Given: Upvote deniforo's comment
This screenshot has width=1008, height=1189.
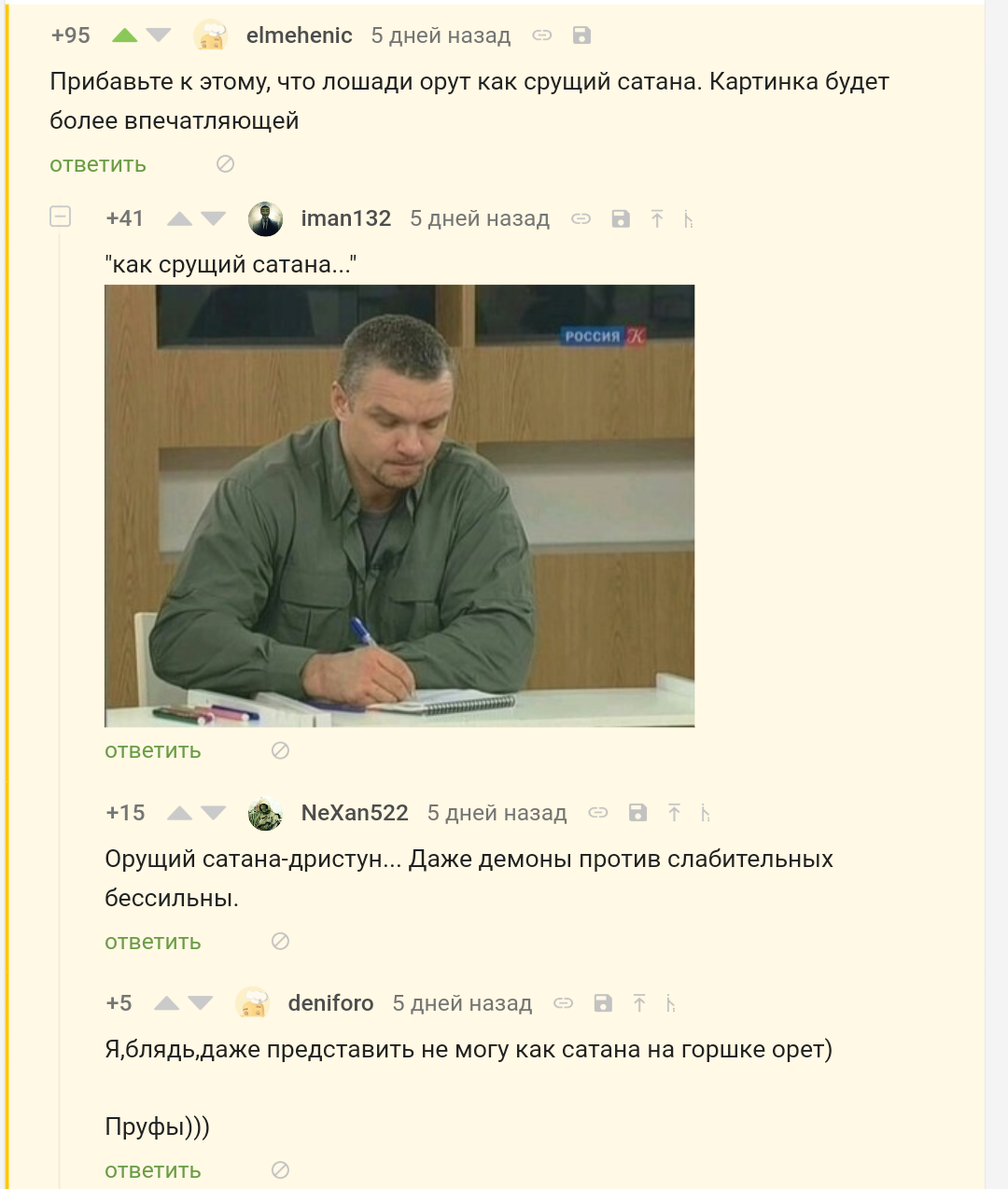Looking at the screenshot, I should [x=166, y=1003].
